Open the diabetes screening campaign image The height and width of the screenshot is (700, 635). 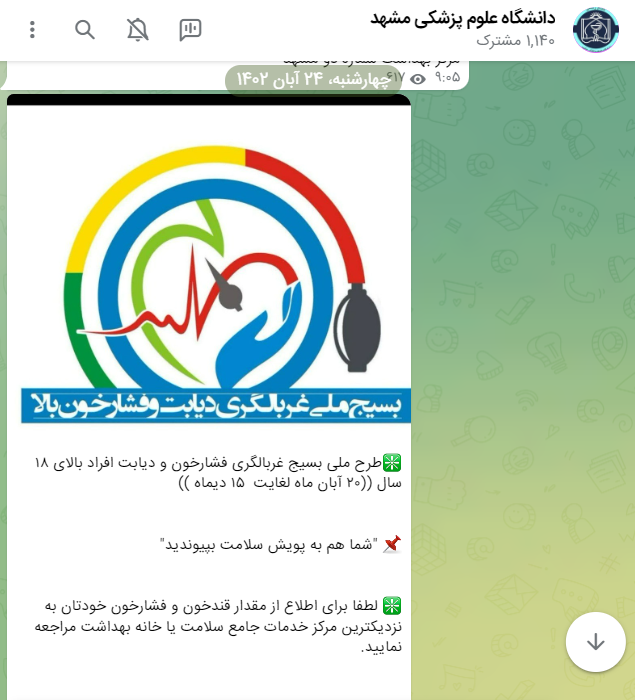(209, 265)
